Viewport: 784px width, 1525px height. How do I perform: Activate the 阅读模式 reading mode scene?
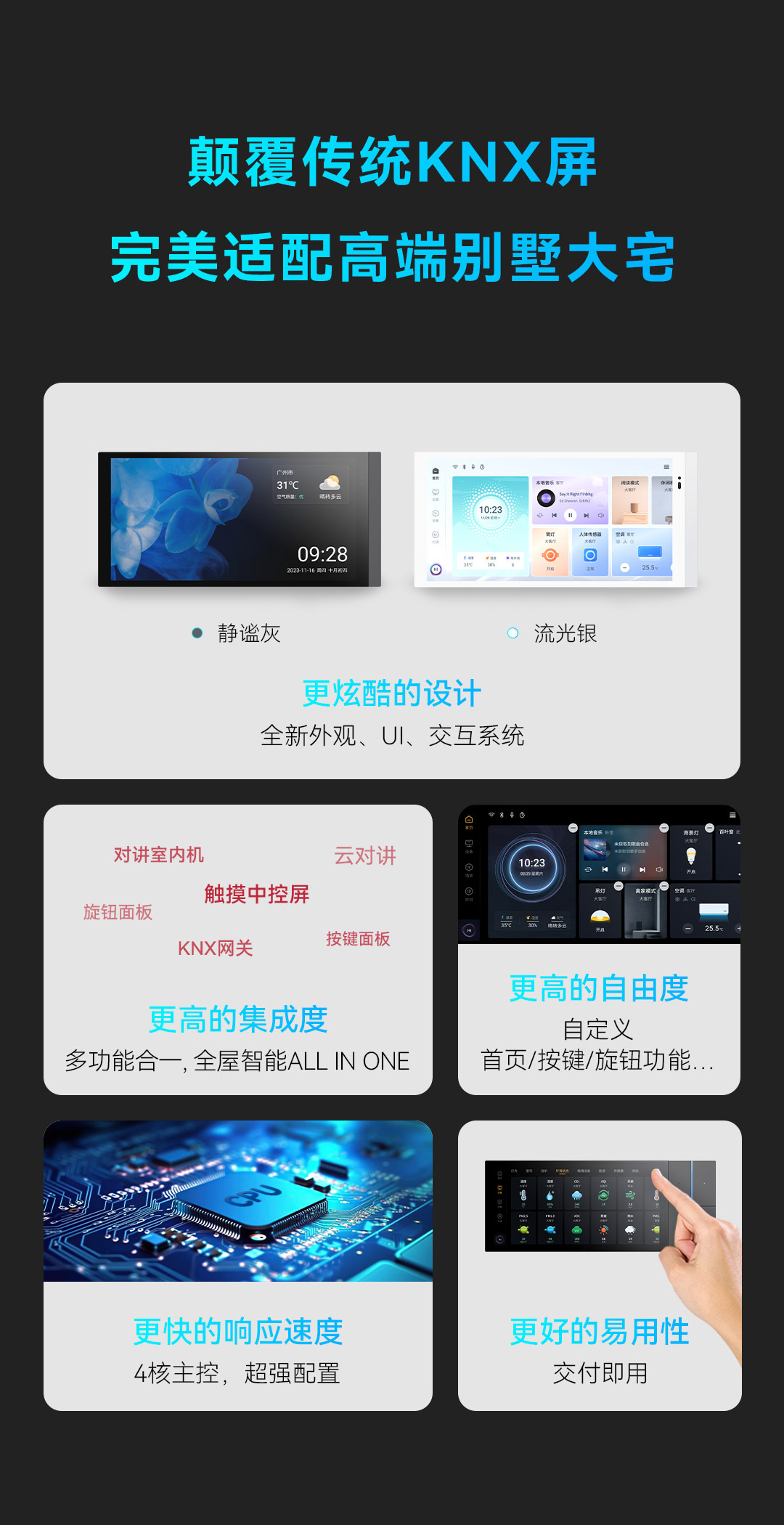pyautogui.click(x=632, y=500)
